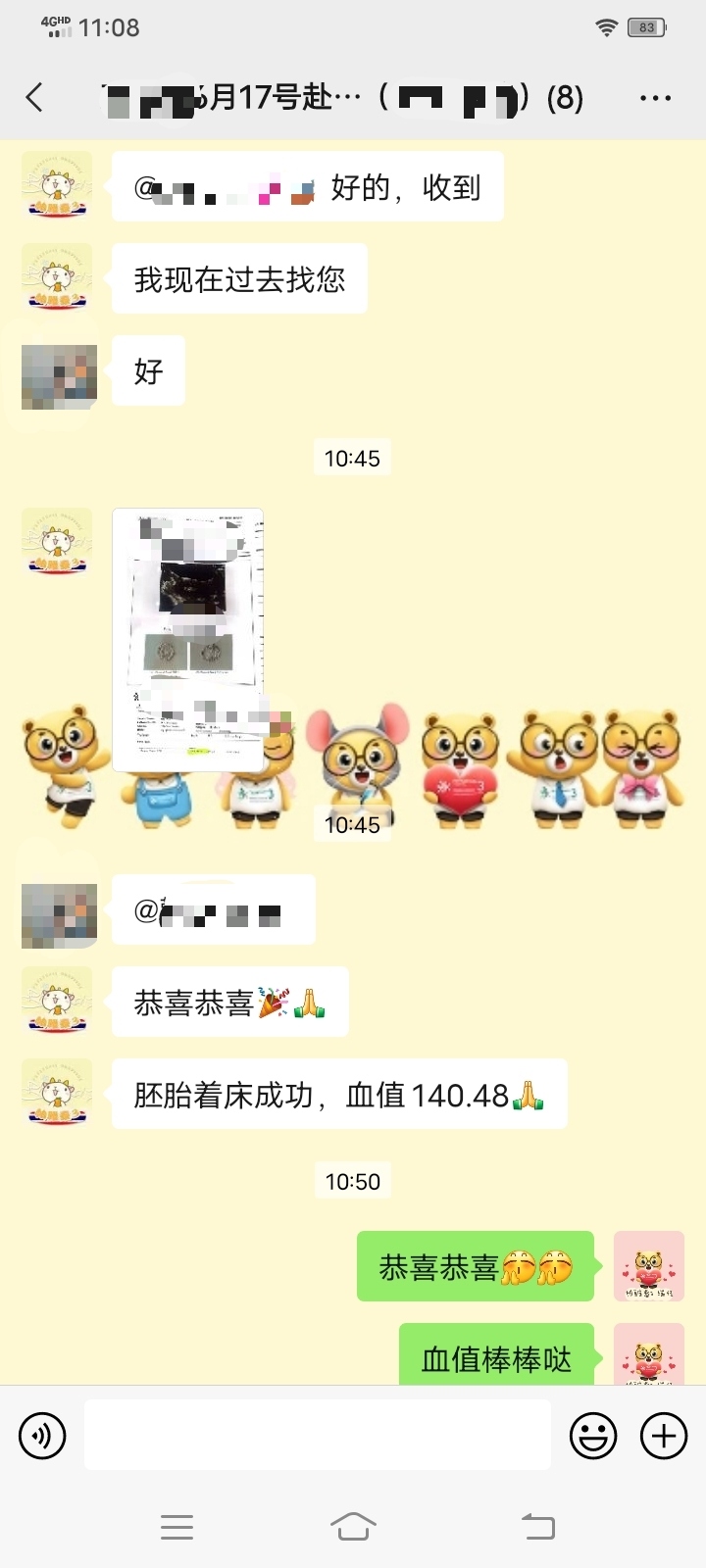Go back to the chat list
The width and height of the screenshot is (706, 1568).
(35, 98)
